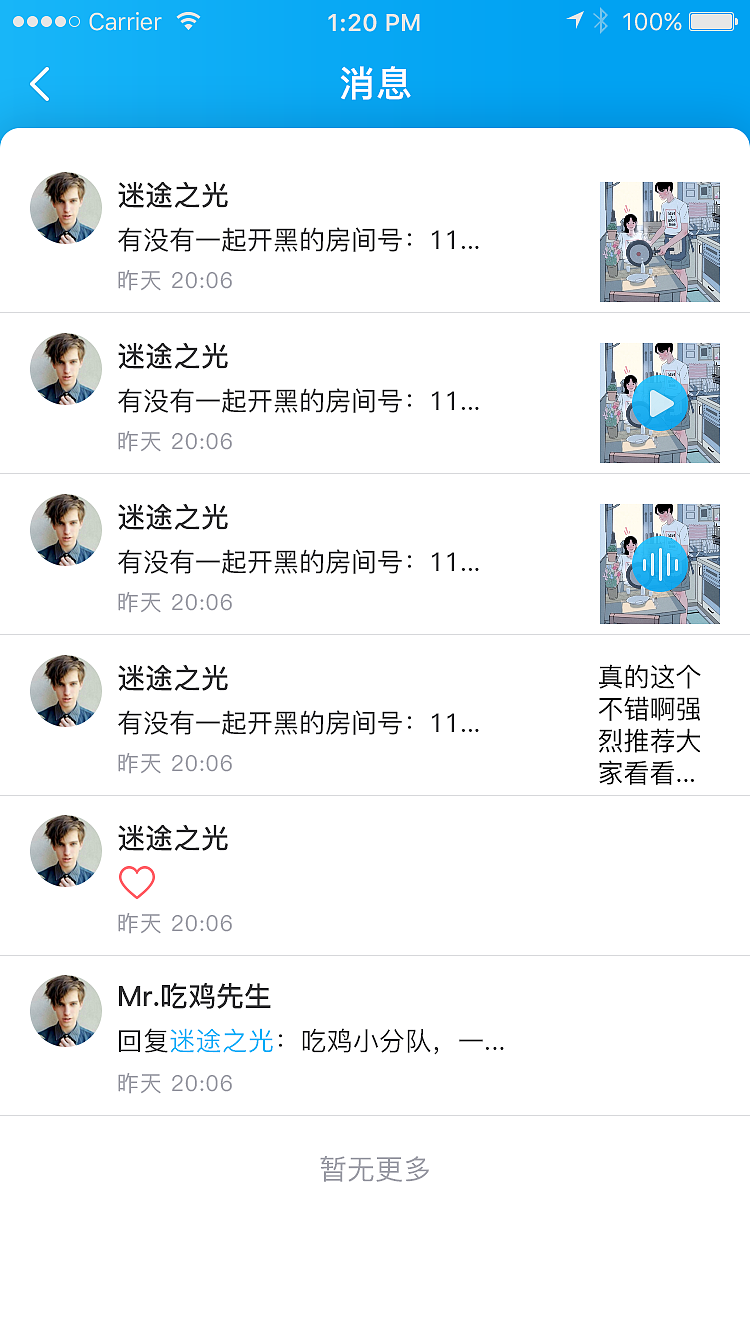This screenshot has height=1334, width=750.
Task: Go back from the 消息 screen
Action: [x=40, y=84]
